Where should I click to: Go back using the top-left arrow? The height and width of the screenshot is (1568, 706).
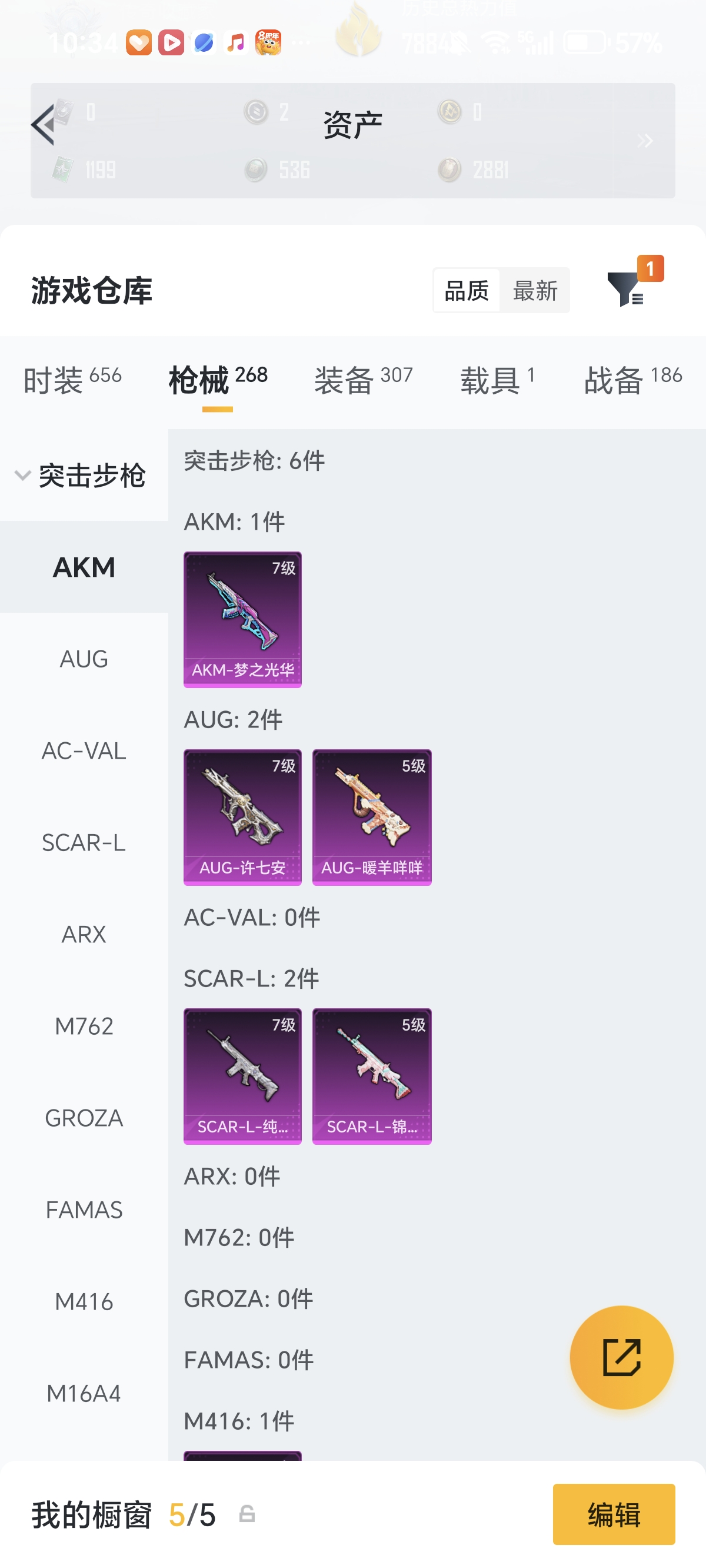tap(43, 125)
